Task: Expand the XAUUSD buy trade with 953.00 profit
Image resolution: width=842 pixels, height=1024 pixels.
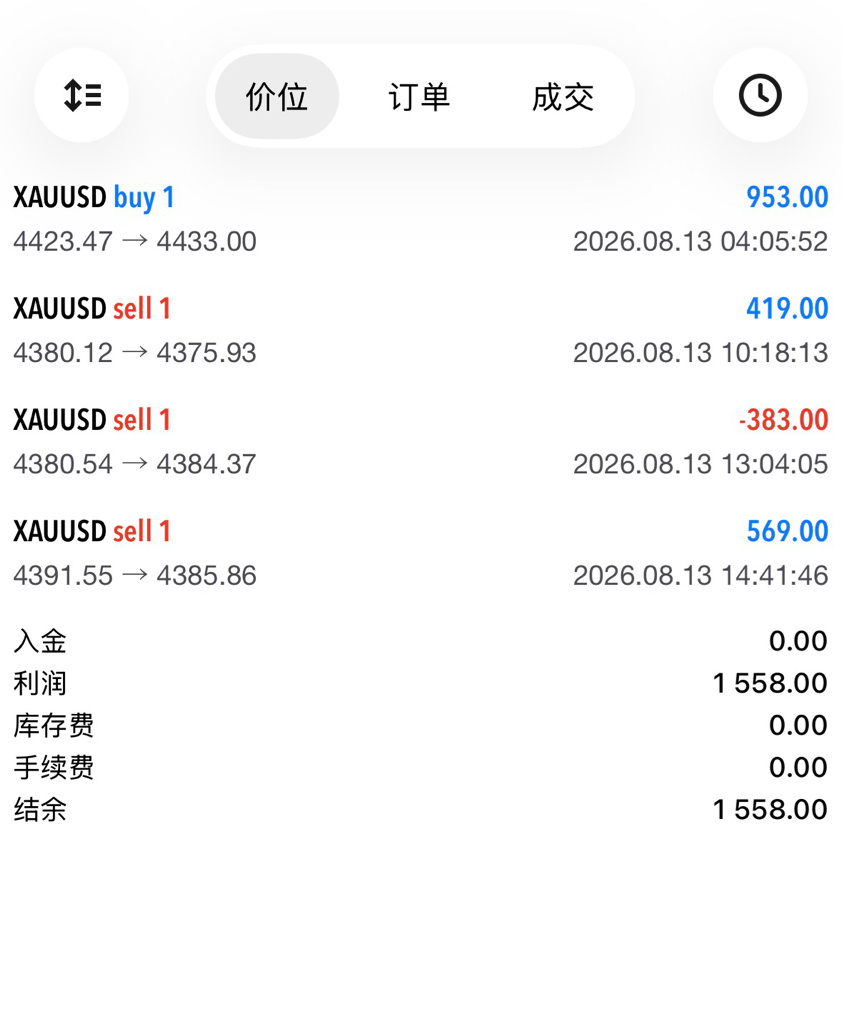Action: pyautogui.click(x=421, y=219)
